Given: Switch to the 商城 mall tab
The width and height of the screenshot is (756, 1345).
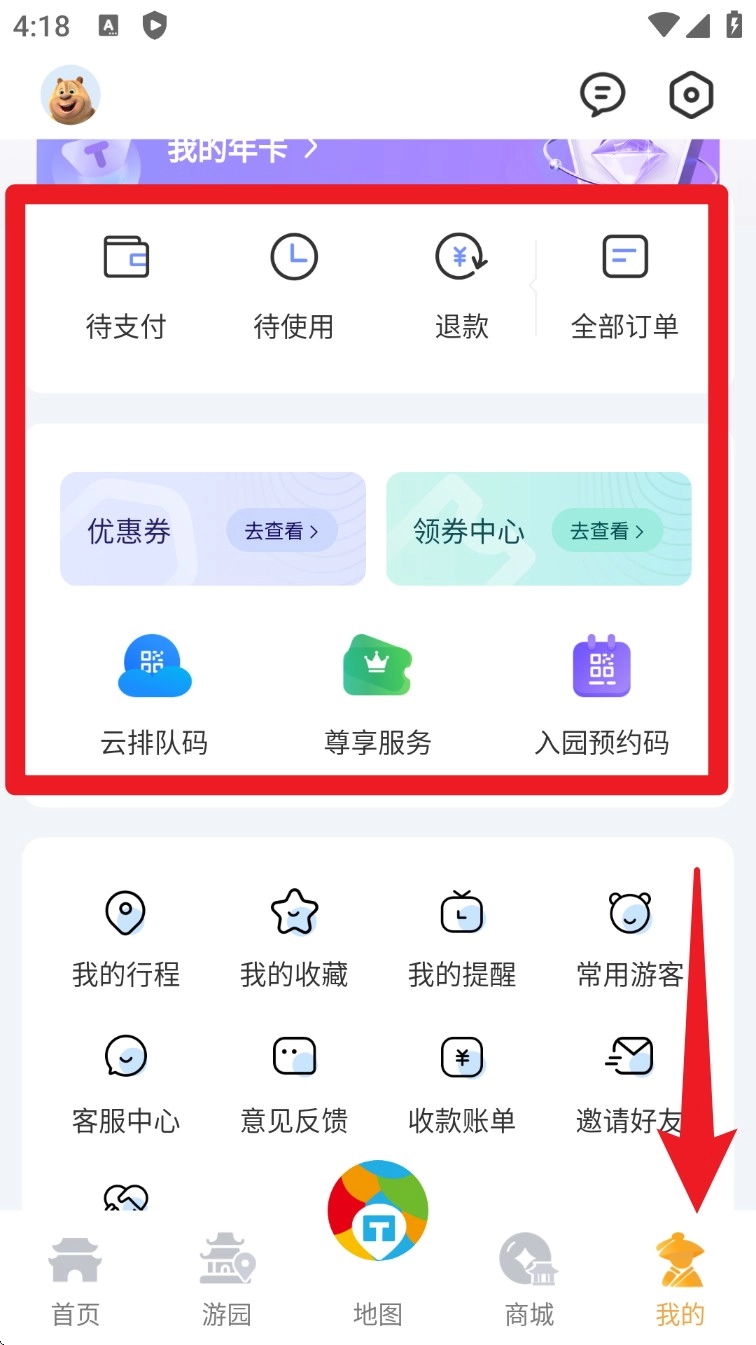Looking at the screenshot, I should [529, 1281].
